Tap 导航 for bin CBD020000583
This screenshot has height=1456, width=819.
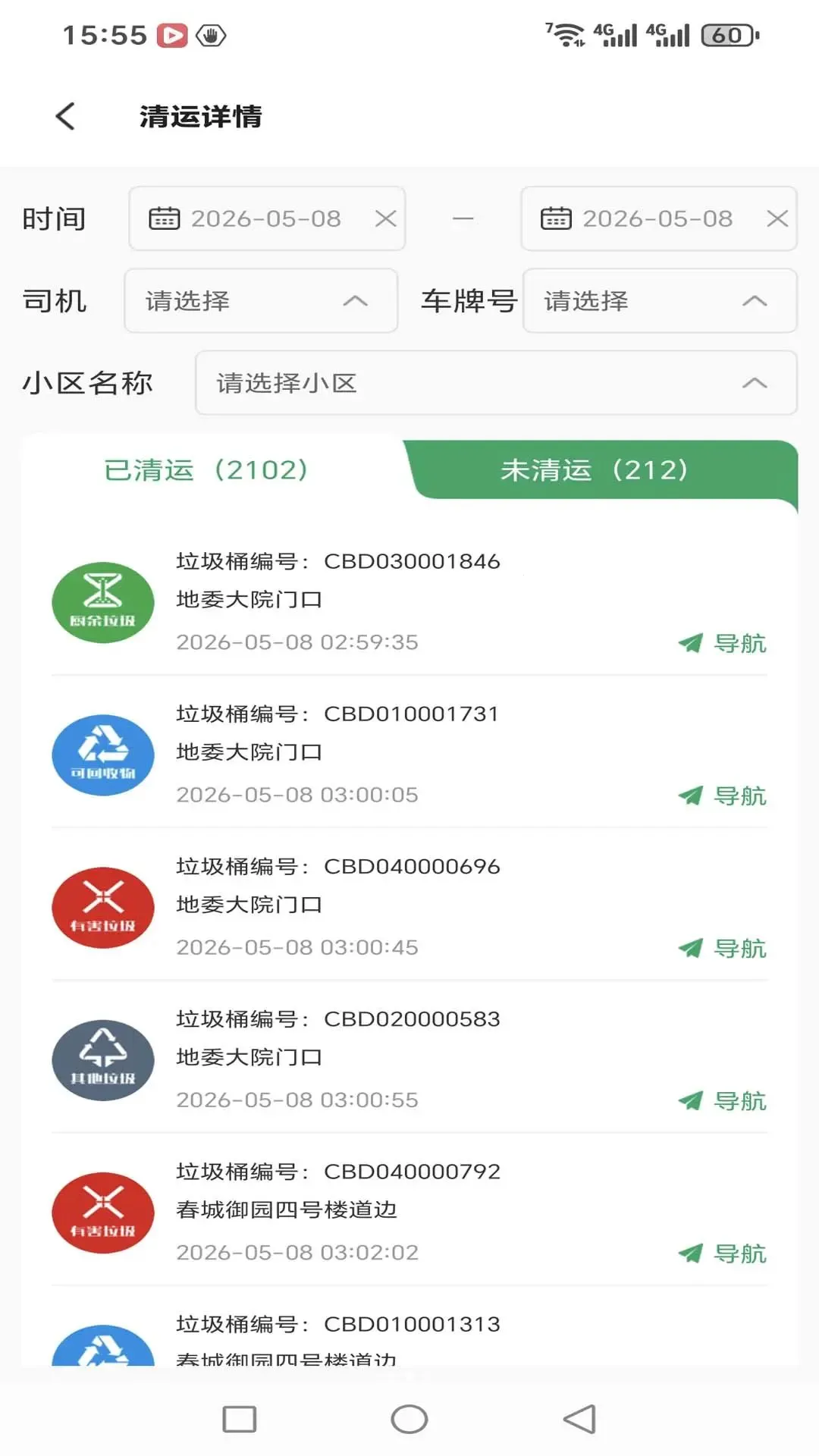tap(722, 1101)
